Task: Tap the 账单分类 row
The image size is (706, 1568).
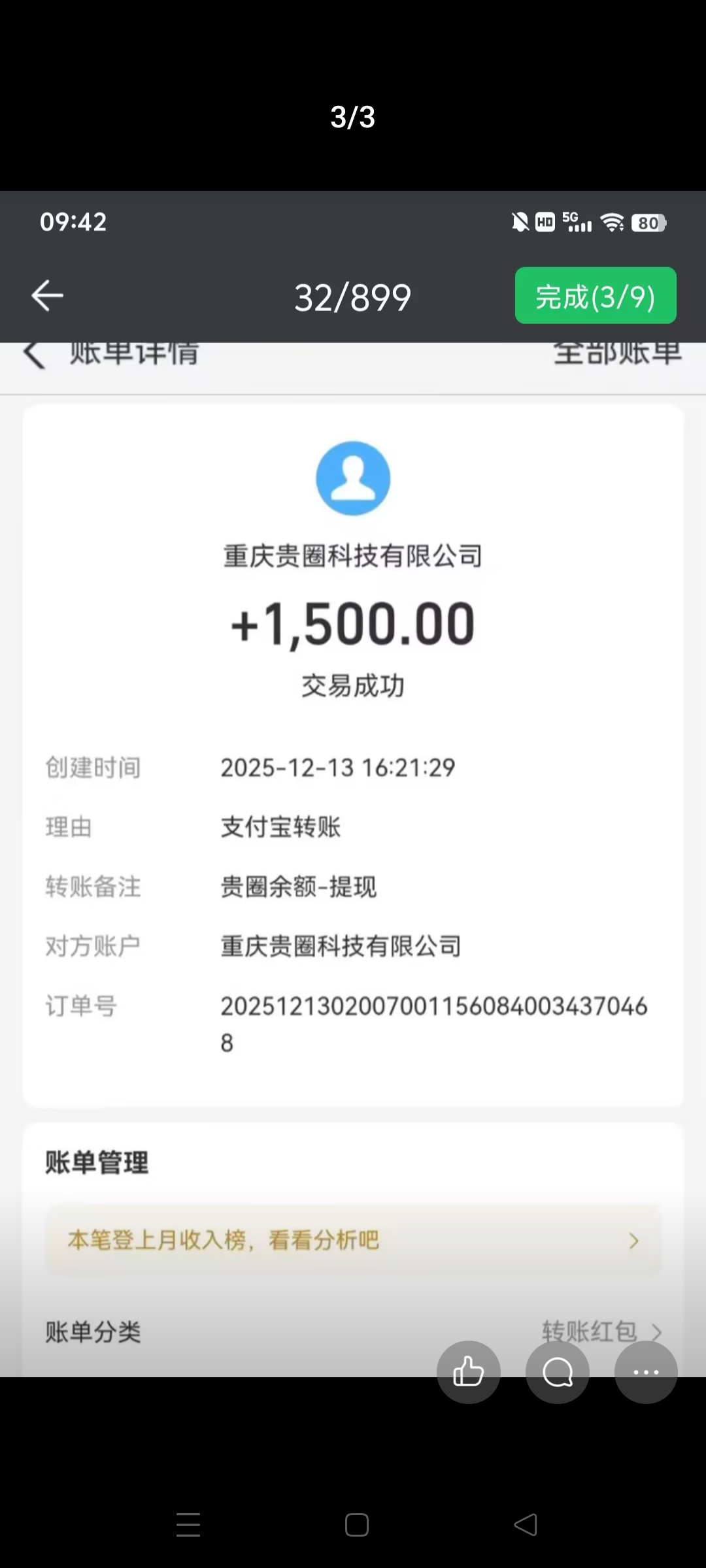Action: (93, 1331)
